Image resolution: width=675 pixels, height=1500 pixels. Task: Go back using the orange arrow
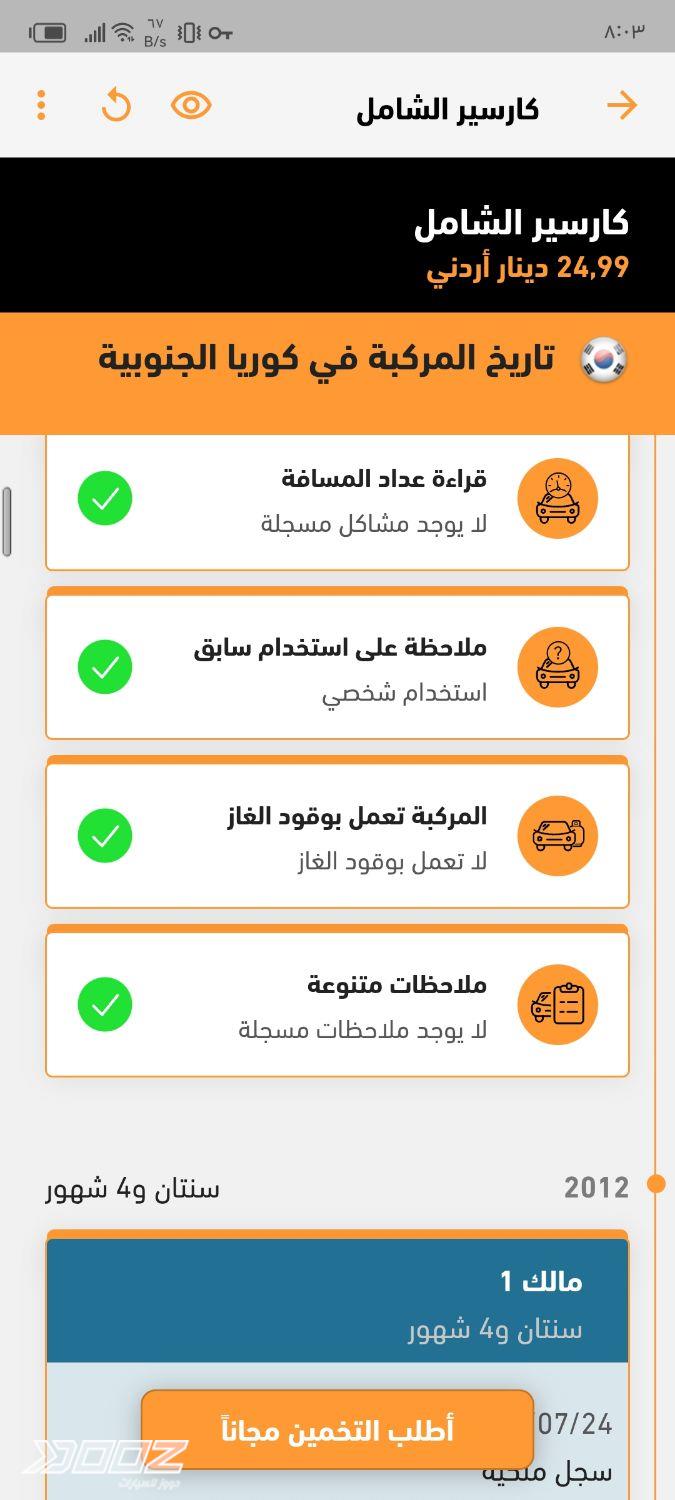[621, 105]
